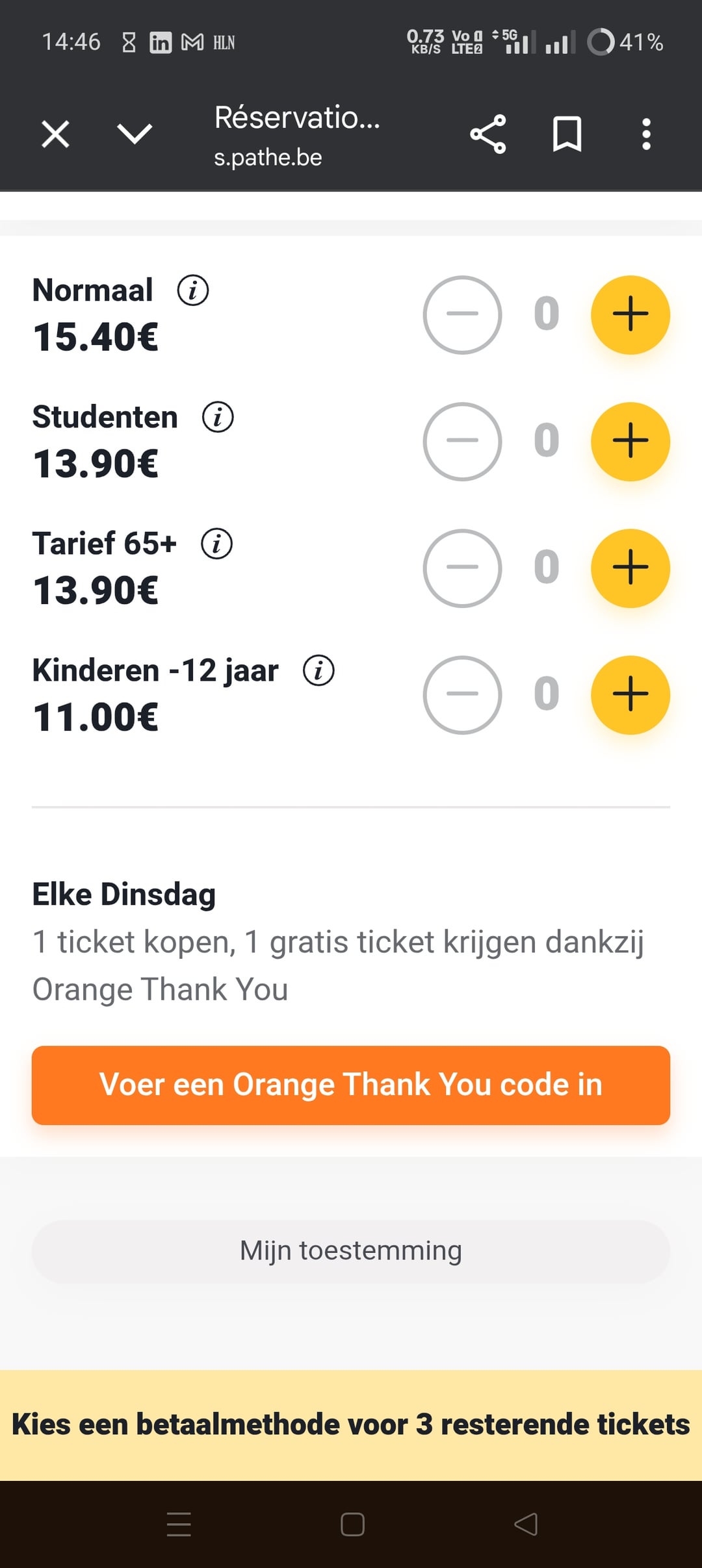Close the in-app browser tab
702x1568 pixels.
point(55,134)
